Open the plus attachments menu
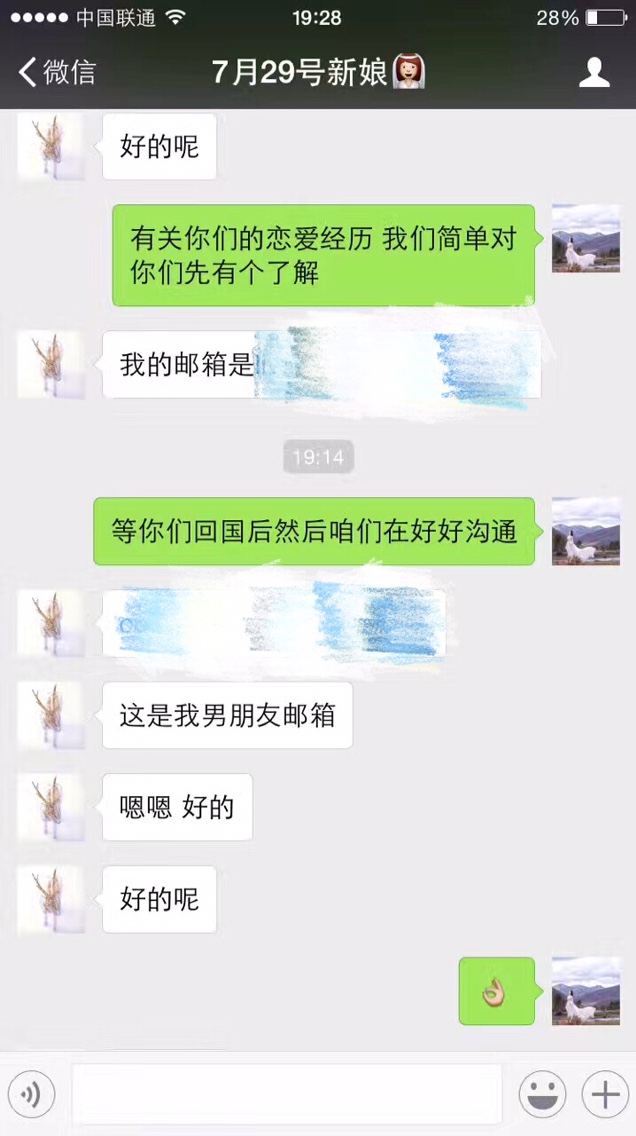This screenshot has width=636, height=1136. (605, 1094)
